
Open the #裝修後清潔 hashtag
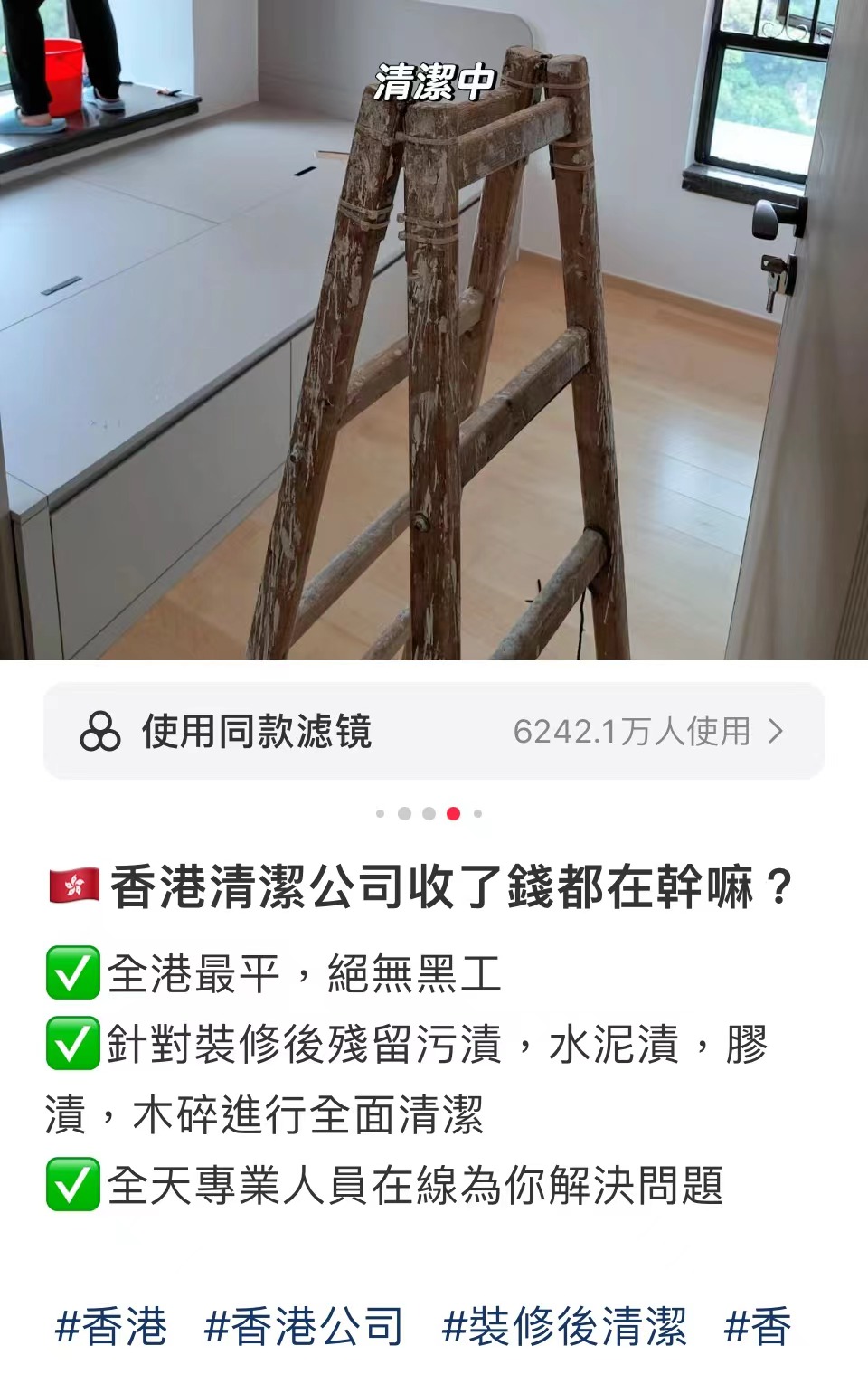pos(564,1327)
